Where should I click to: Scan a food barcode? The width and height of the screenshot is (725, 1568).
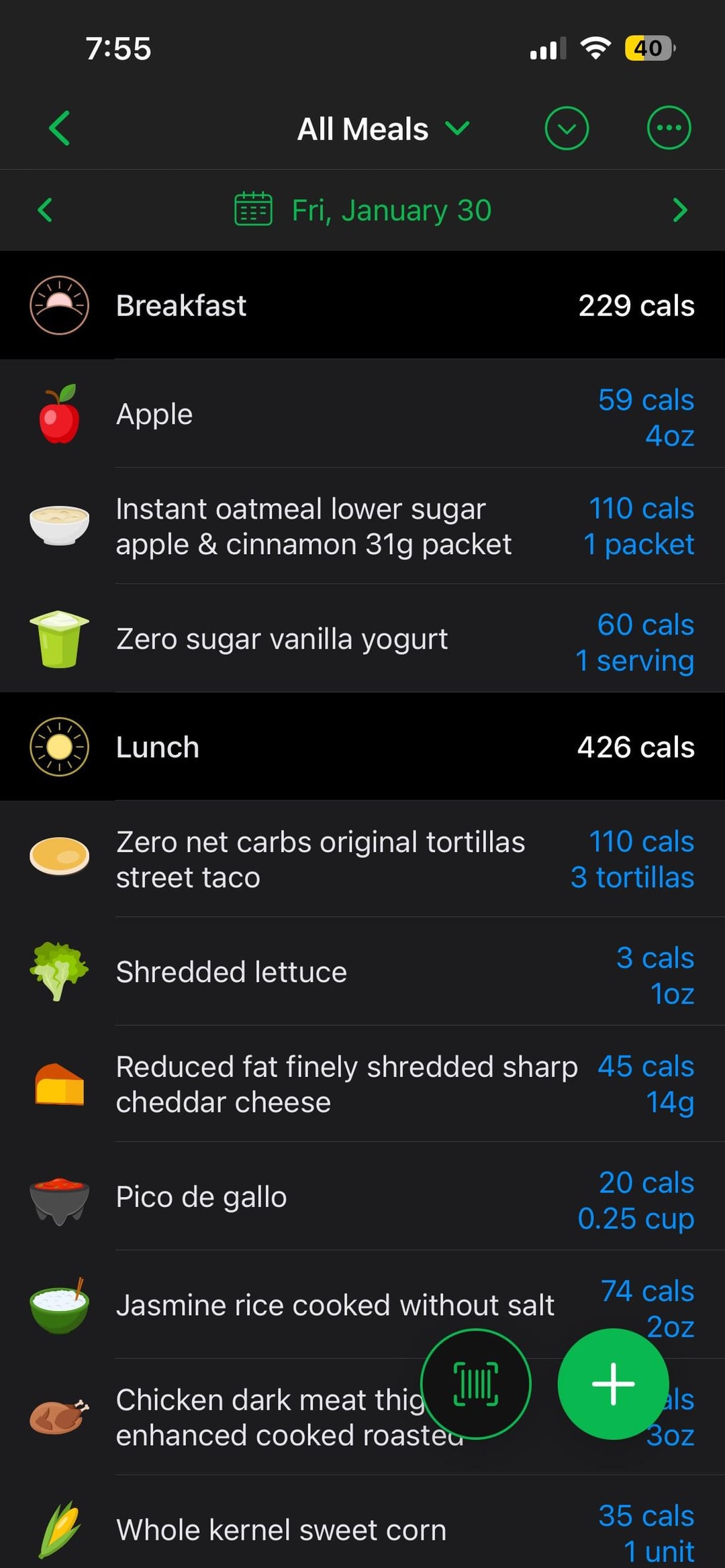[476, 1383]
